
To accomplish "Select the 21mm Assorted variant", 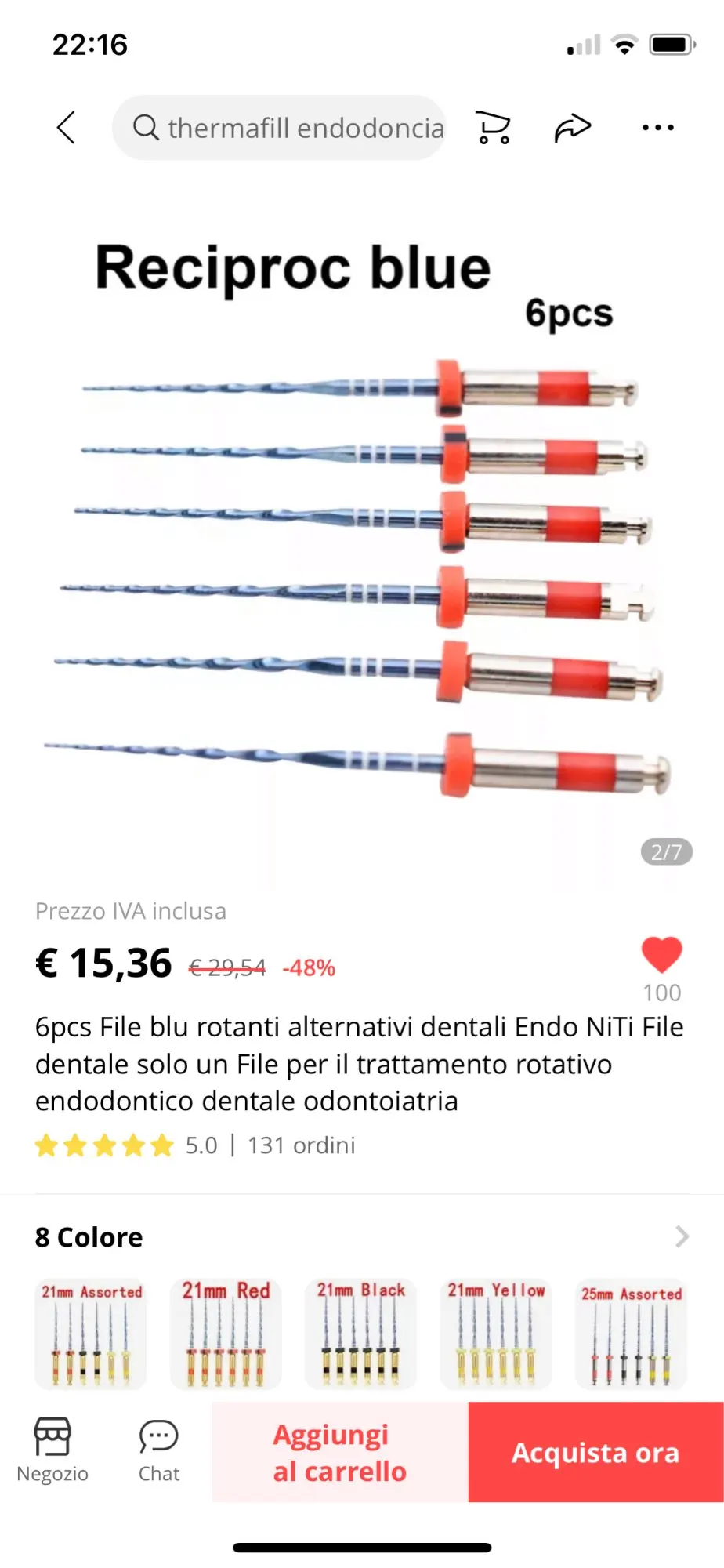I will point(91,1334).
